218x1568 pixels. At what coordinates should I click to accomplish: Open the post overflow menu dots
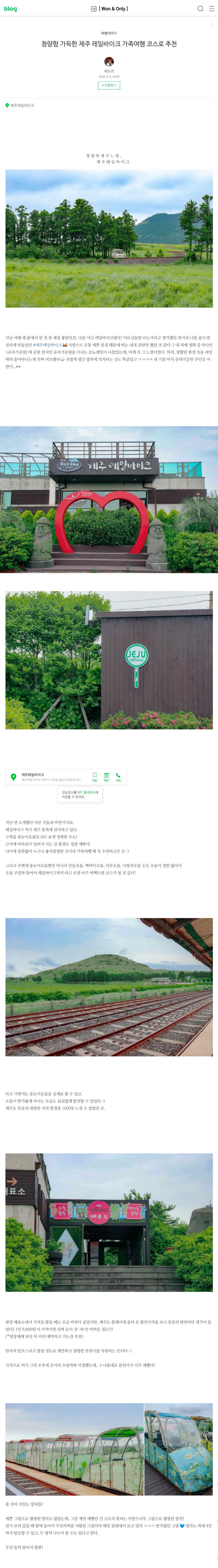pyautogui.click(x=212, y=24)
